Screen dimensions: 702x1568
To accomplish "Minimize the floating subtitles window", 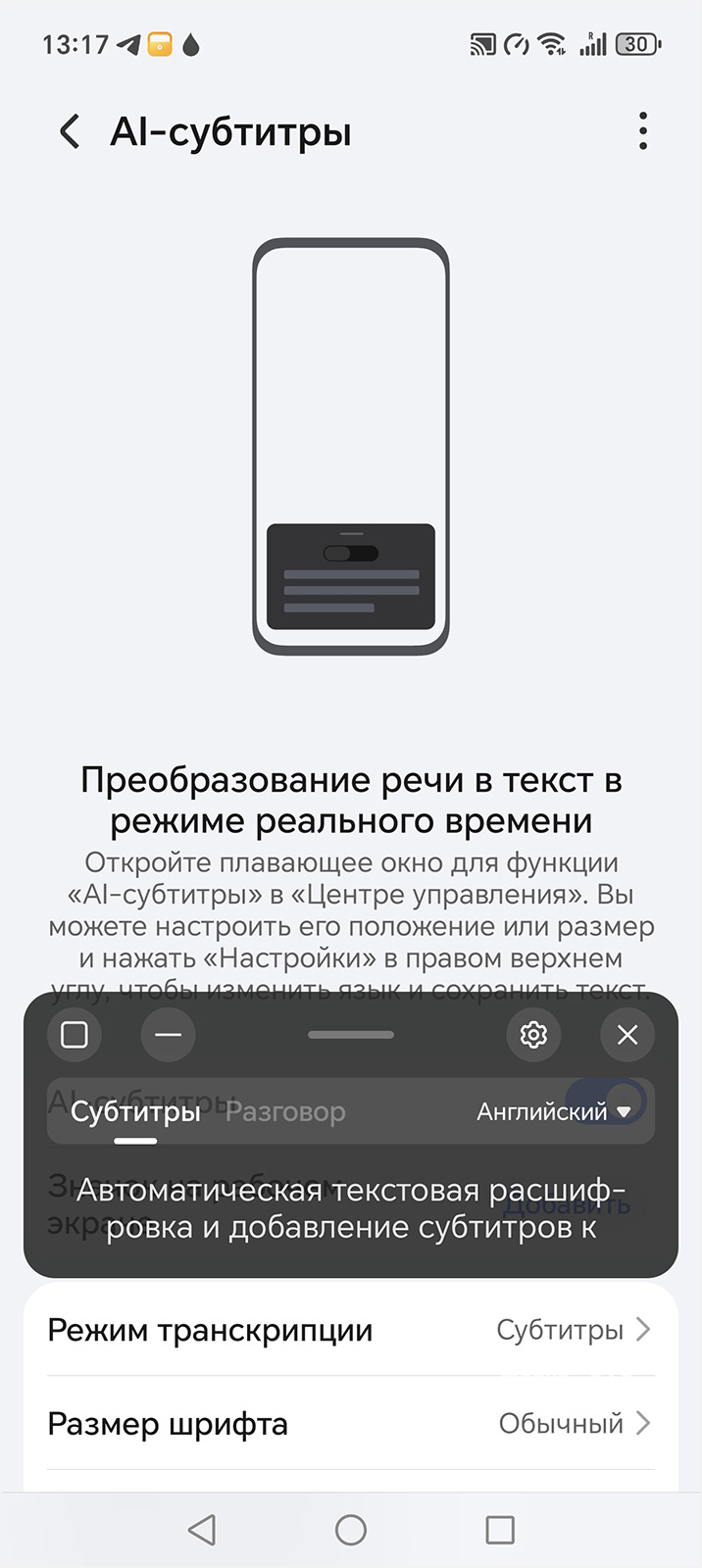I will tap(169, 1035).
